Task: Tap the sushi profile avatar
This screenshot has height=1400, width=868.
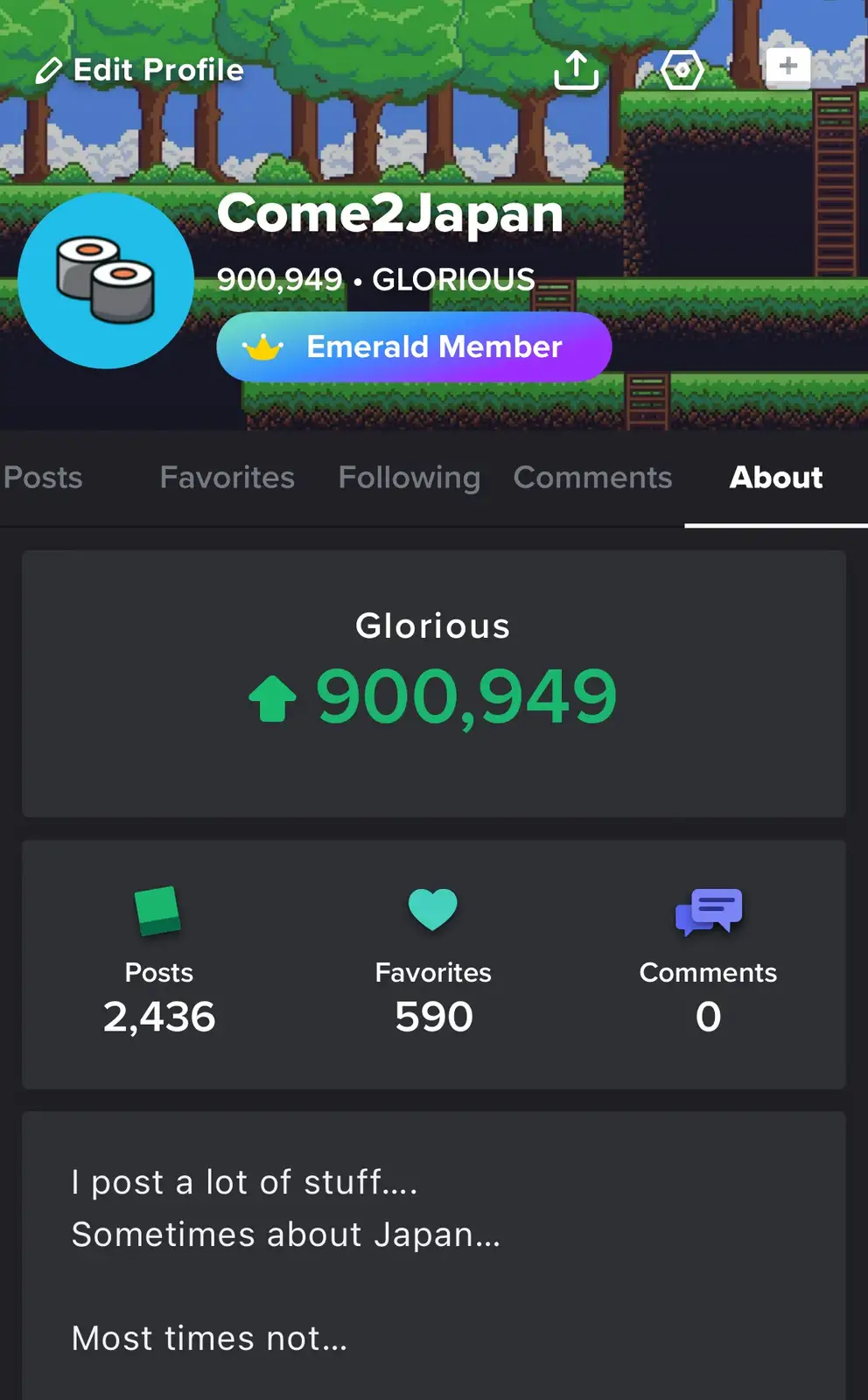Action: [106, 281]
